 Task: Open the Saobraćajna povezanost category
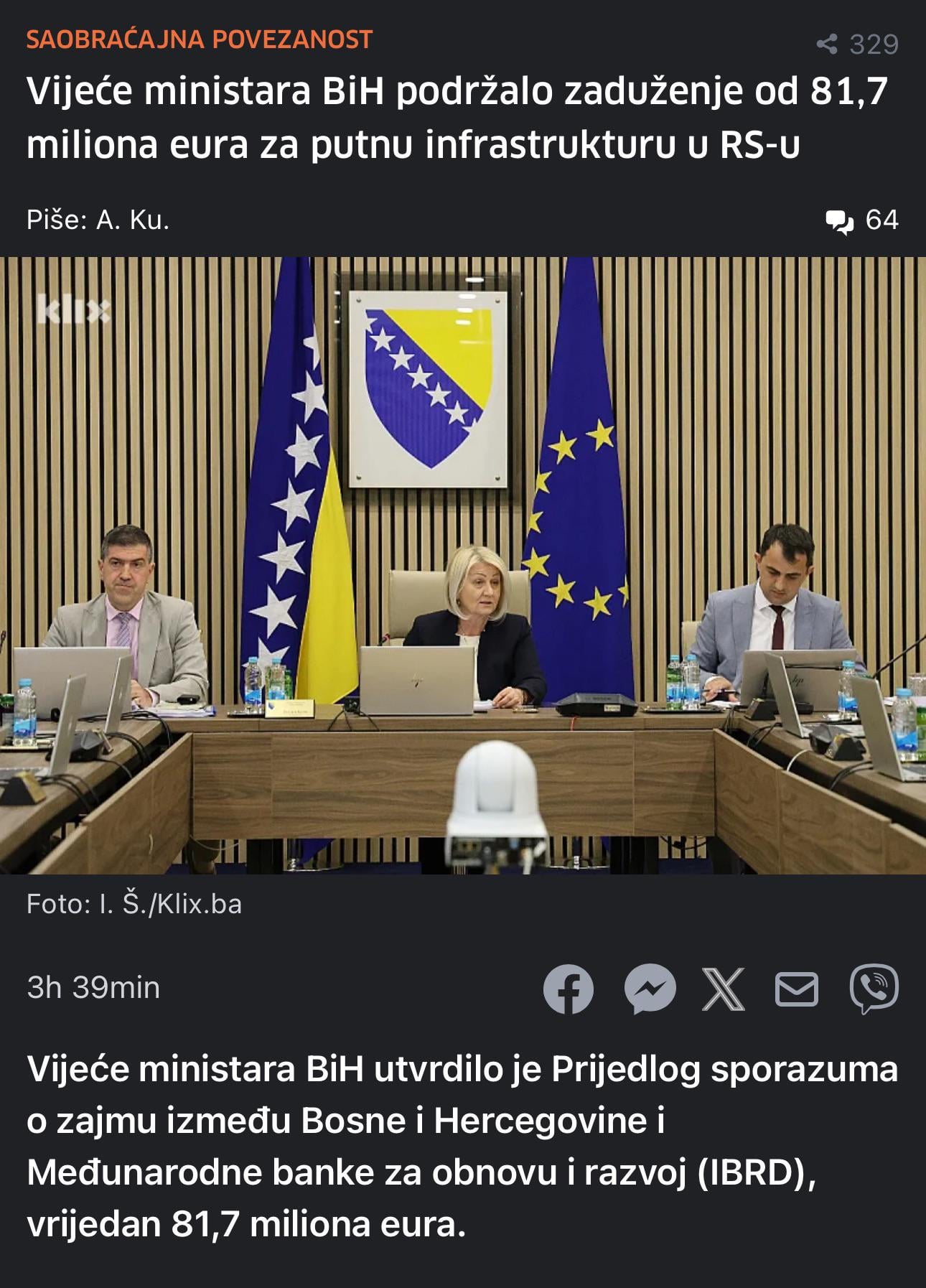[x=200, y=39]
